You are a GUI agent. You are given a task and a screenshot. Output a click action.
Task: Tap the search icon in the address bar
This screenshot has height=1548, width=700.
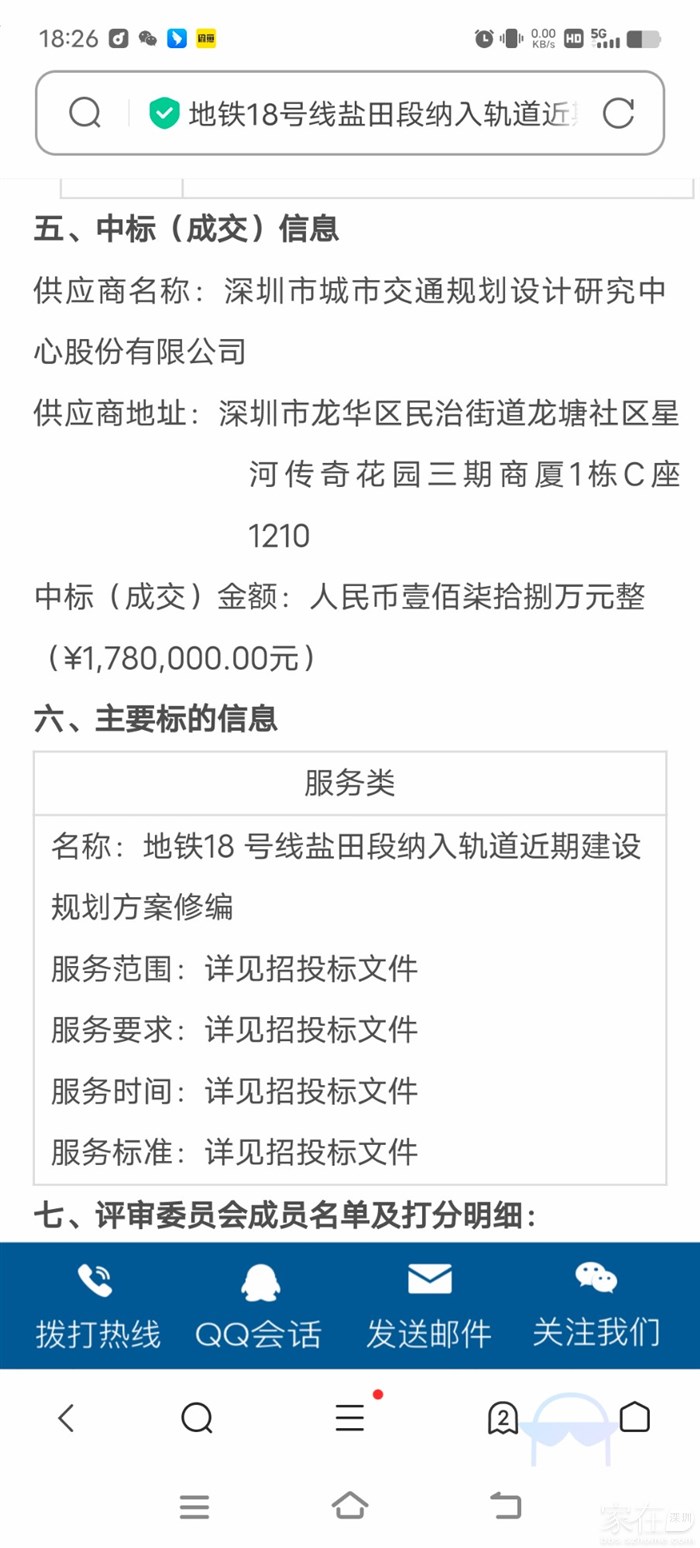point(85,113)
